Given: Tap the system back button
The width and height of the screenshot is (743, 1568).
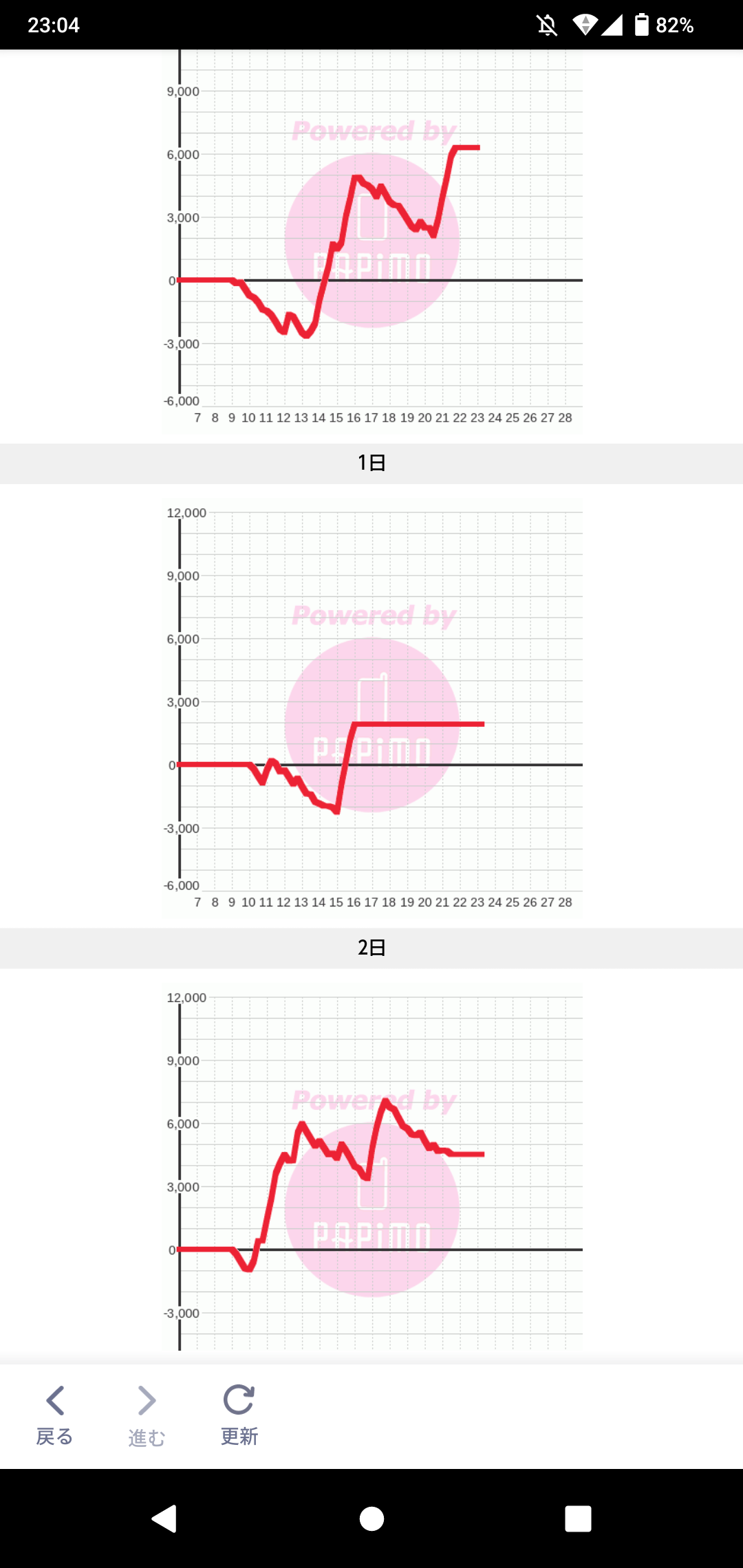Looking at the screenshot, I should pyautogui.click(x=164, y=1518).
